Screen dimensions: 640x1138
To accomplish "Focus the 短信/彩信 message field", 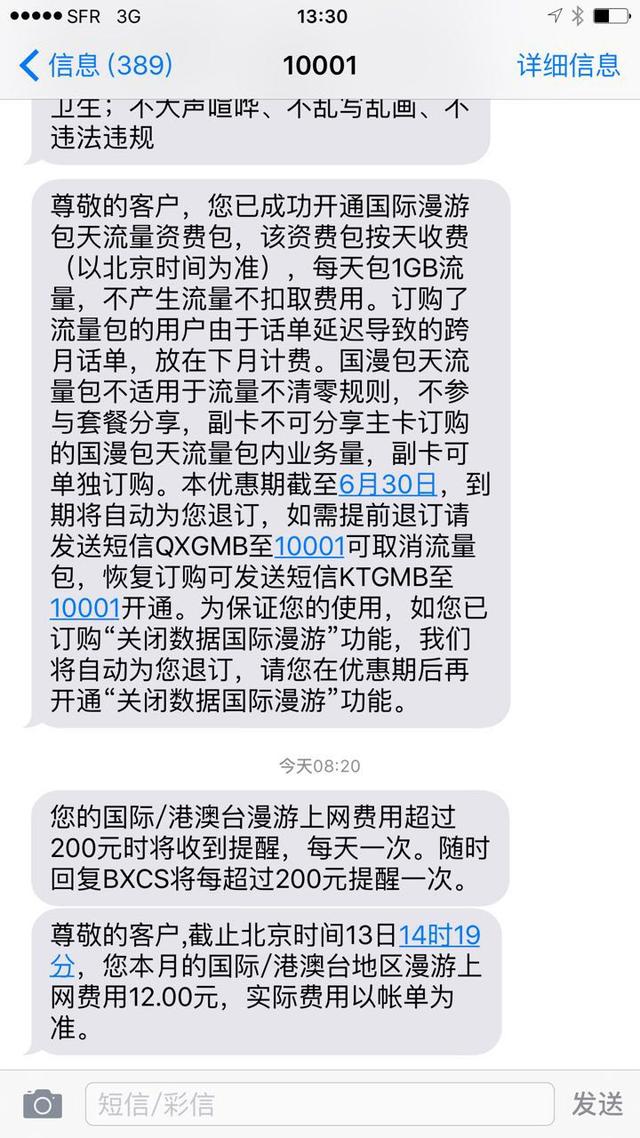I will coord(319,1104).
